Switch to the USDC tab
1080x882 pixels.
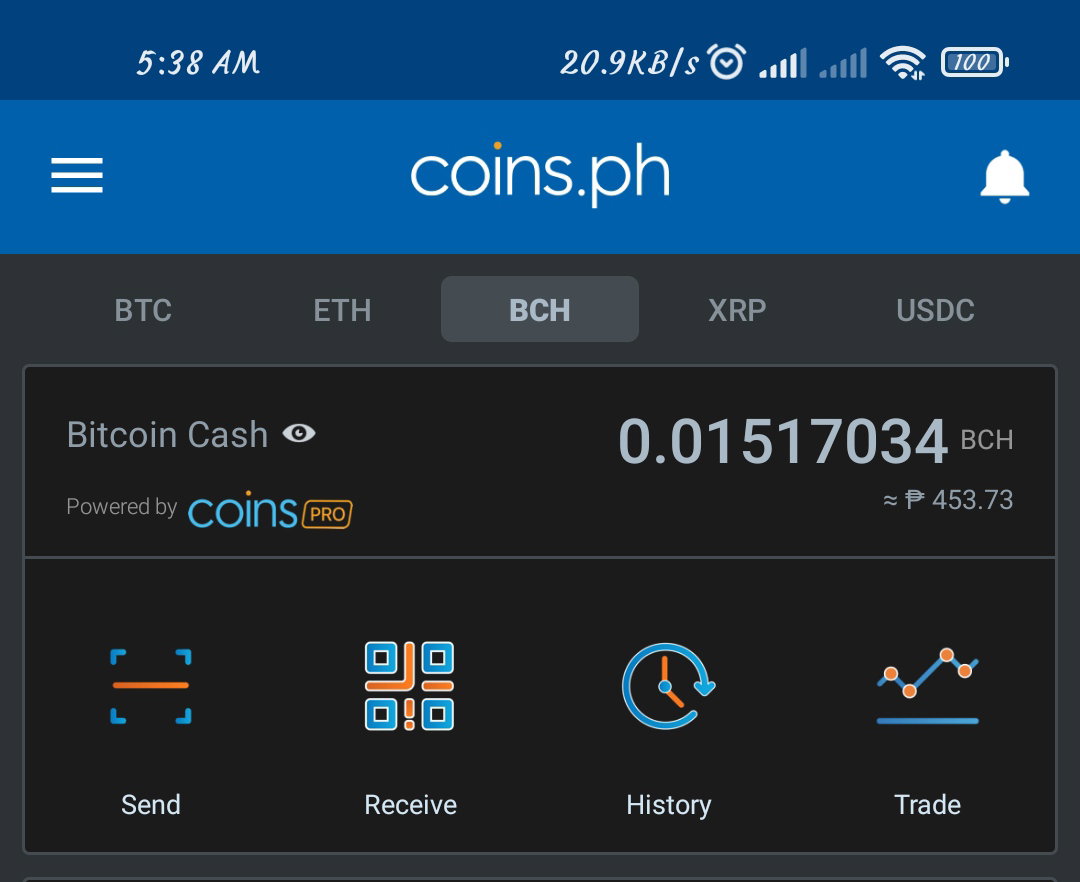pos(935,310)
